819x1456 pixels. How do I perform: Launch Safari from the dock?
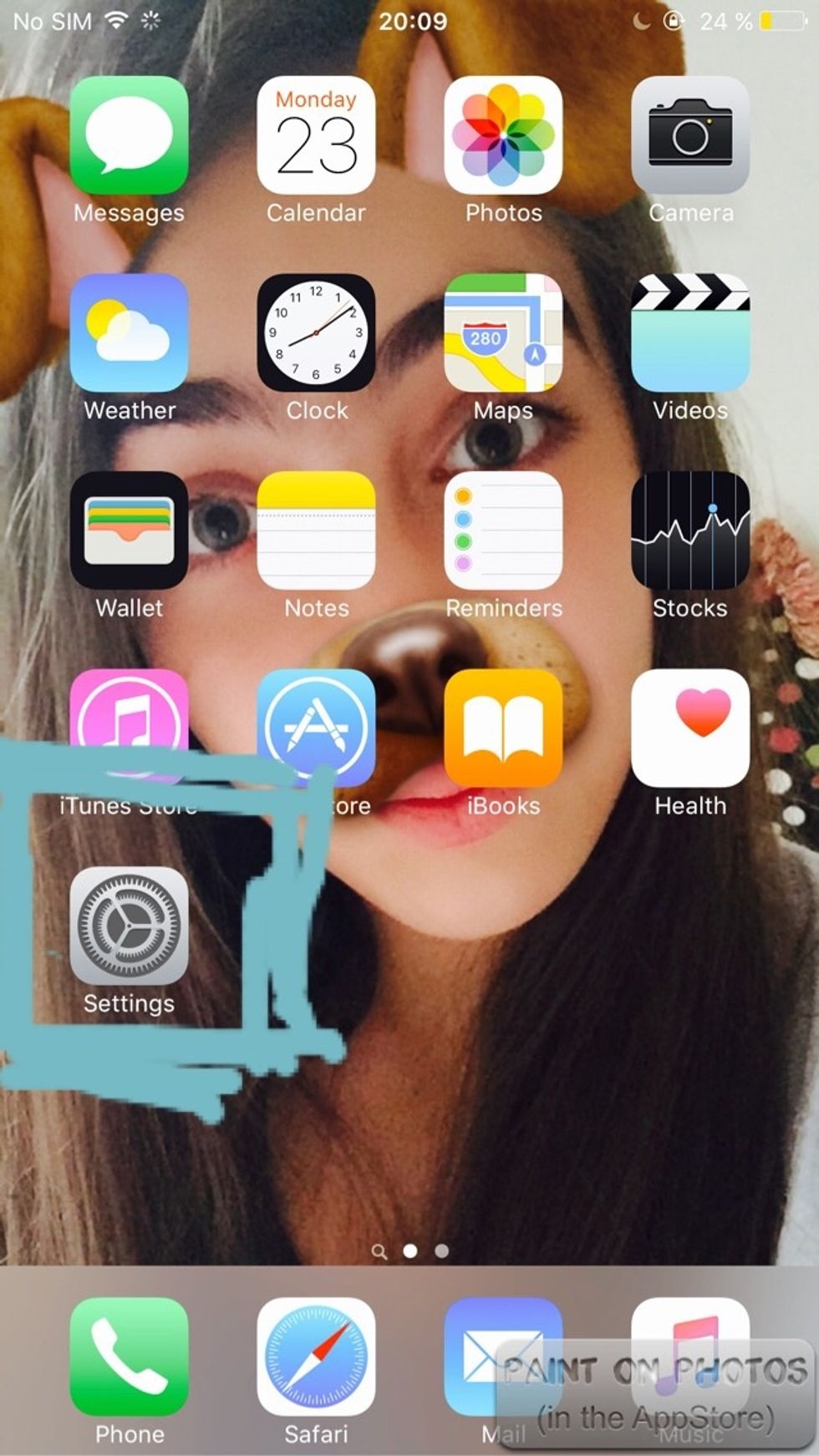[x=316, y=1357]
